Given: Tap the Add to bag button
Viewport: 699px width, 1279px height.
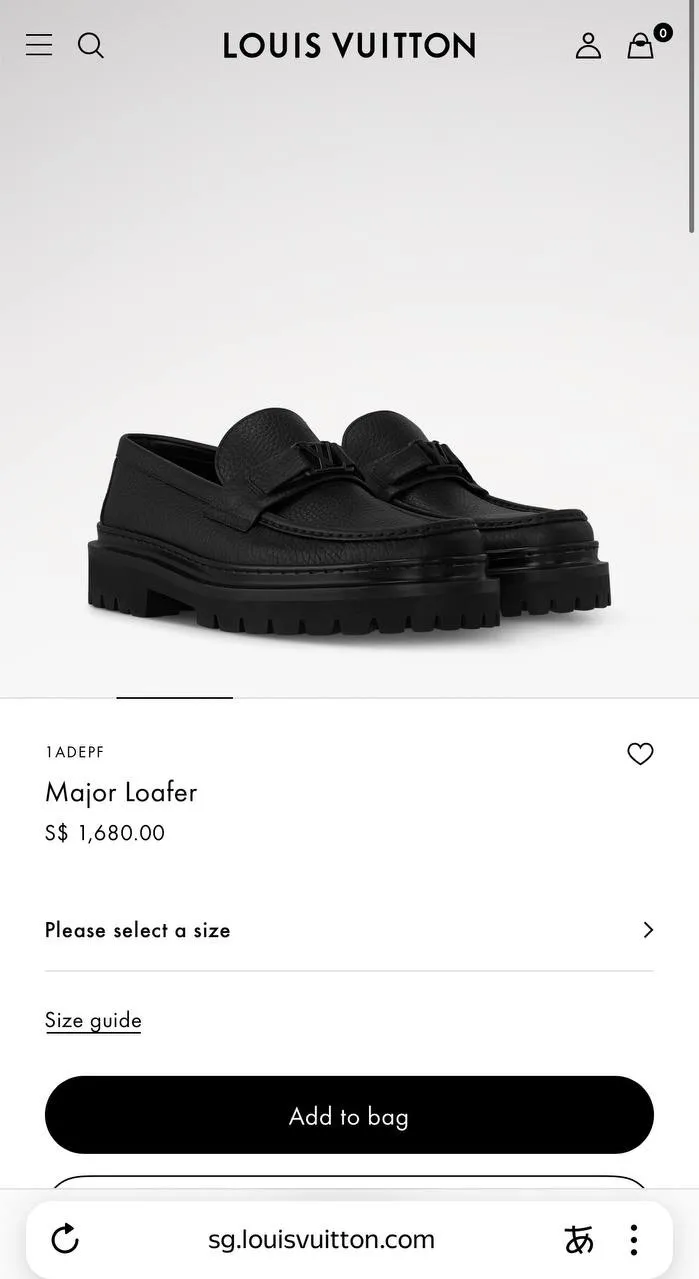Looking at the screenshot, I should coord(349,1115).
